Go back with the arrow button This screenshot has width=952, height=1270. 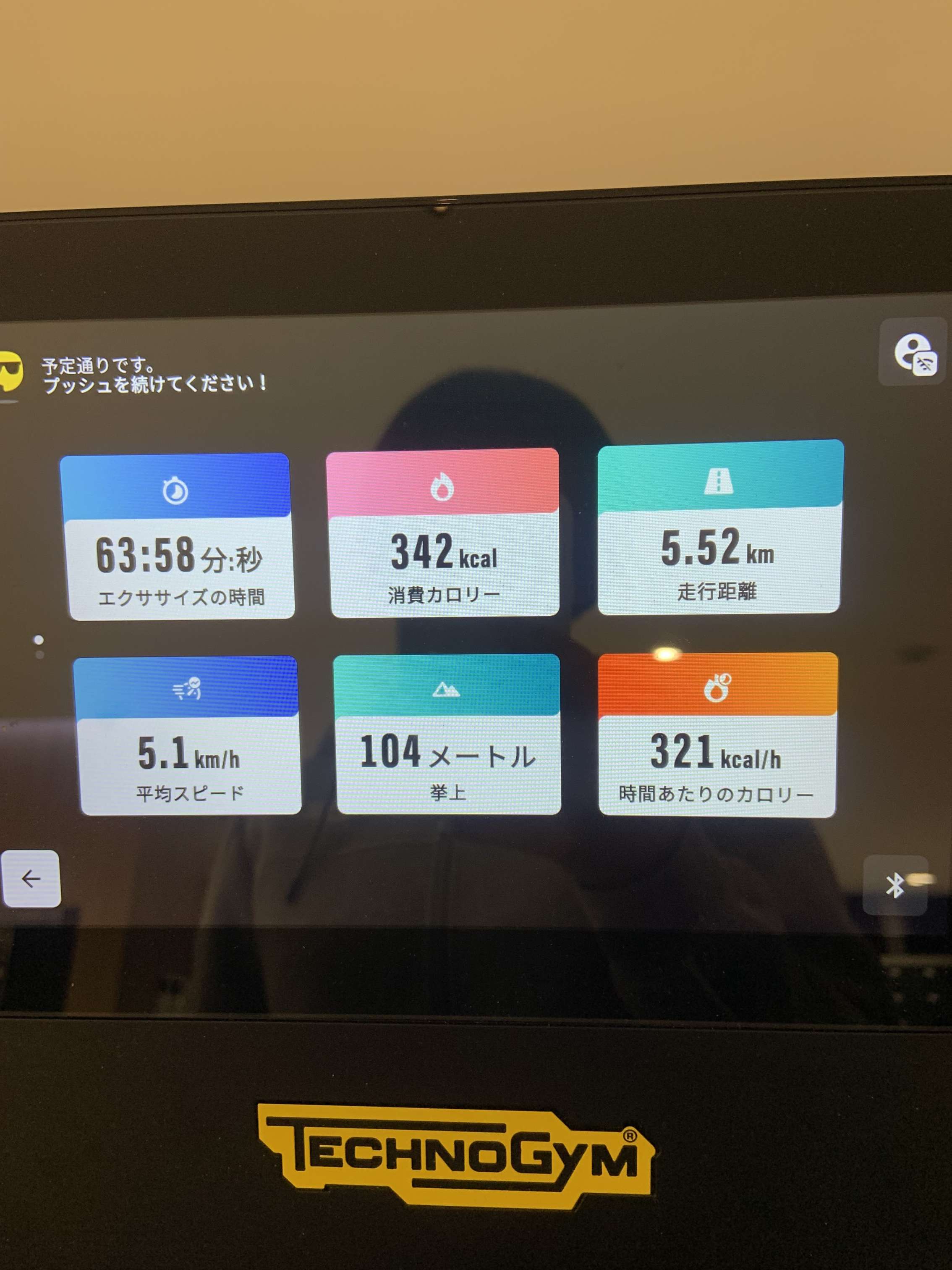pos(31,879)
